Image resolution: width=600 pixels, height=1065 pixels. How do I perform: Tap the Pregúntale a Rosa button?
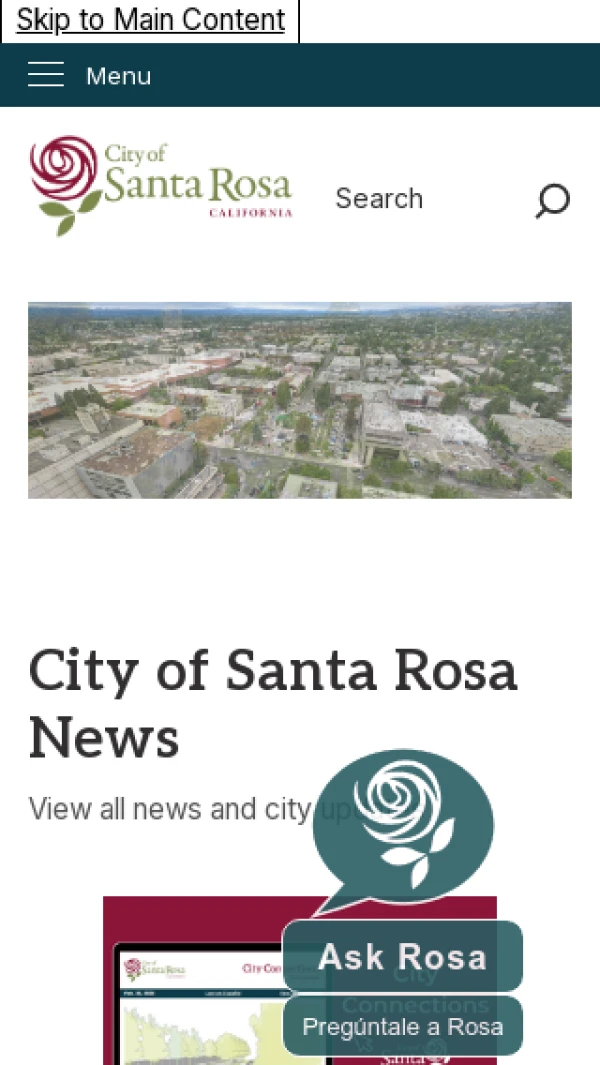click(x=402, y=1026)
